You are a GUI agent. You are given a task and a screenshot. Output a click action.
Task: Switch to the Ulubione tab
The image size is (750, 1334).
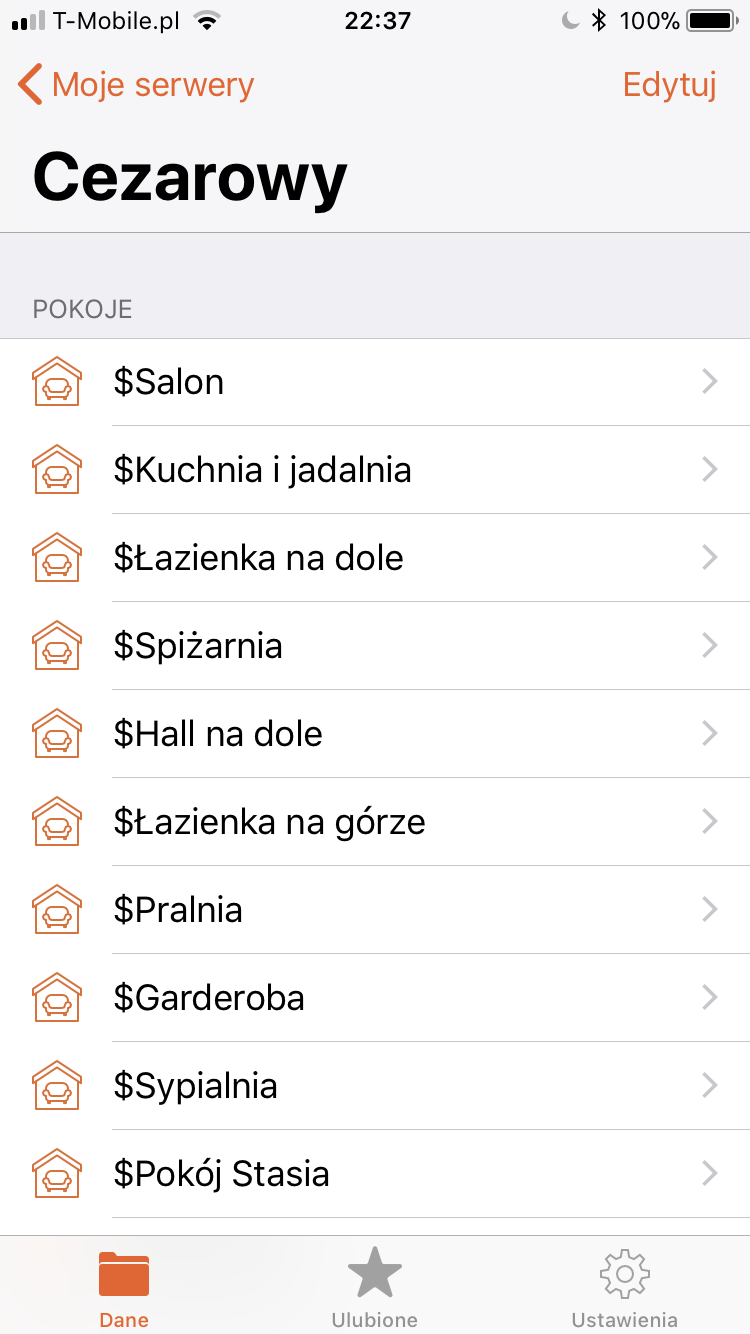tap(375, 1288)
